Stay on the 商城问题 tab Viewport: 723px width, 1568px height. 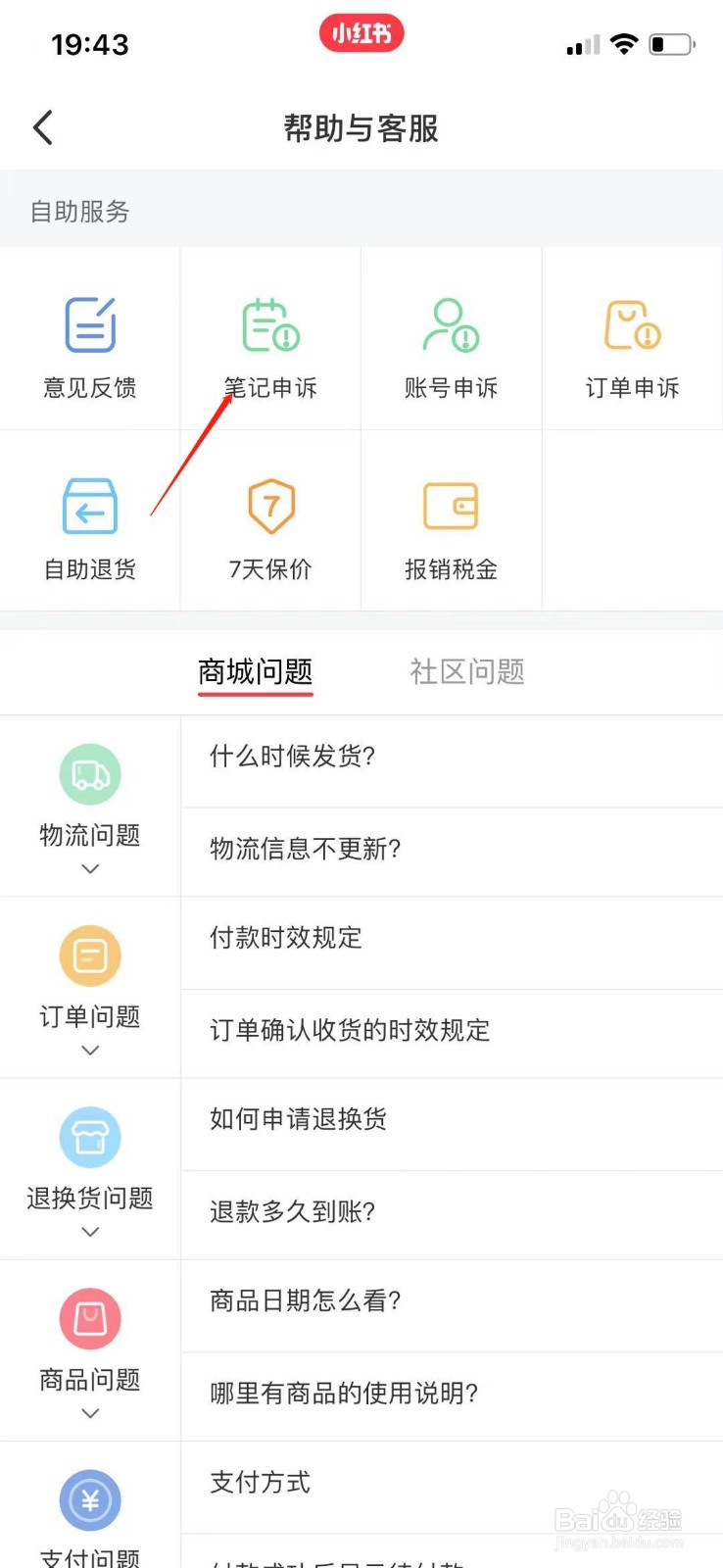255,672
